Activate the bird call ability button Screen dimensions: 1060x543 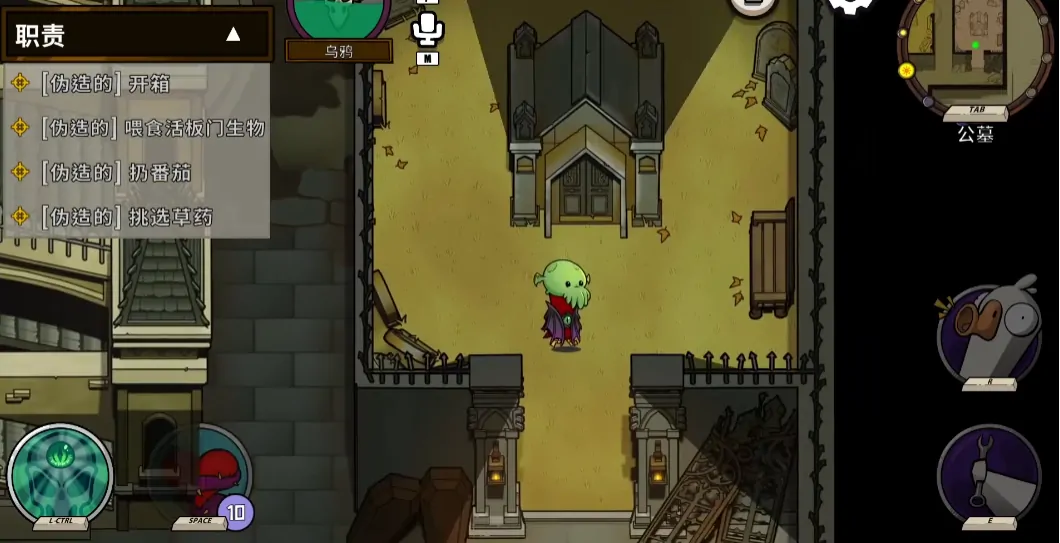click(x=988, y=334)
